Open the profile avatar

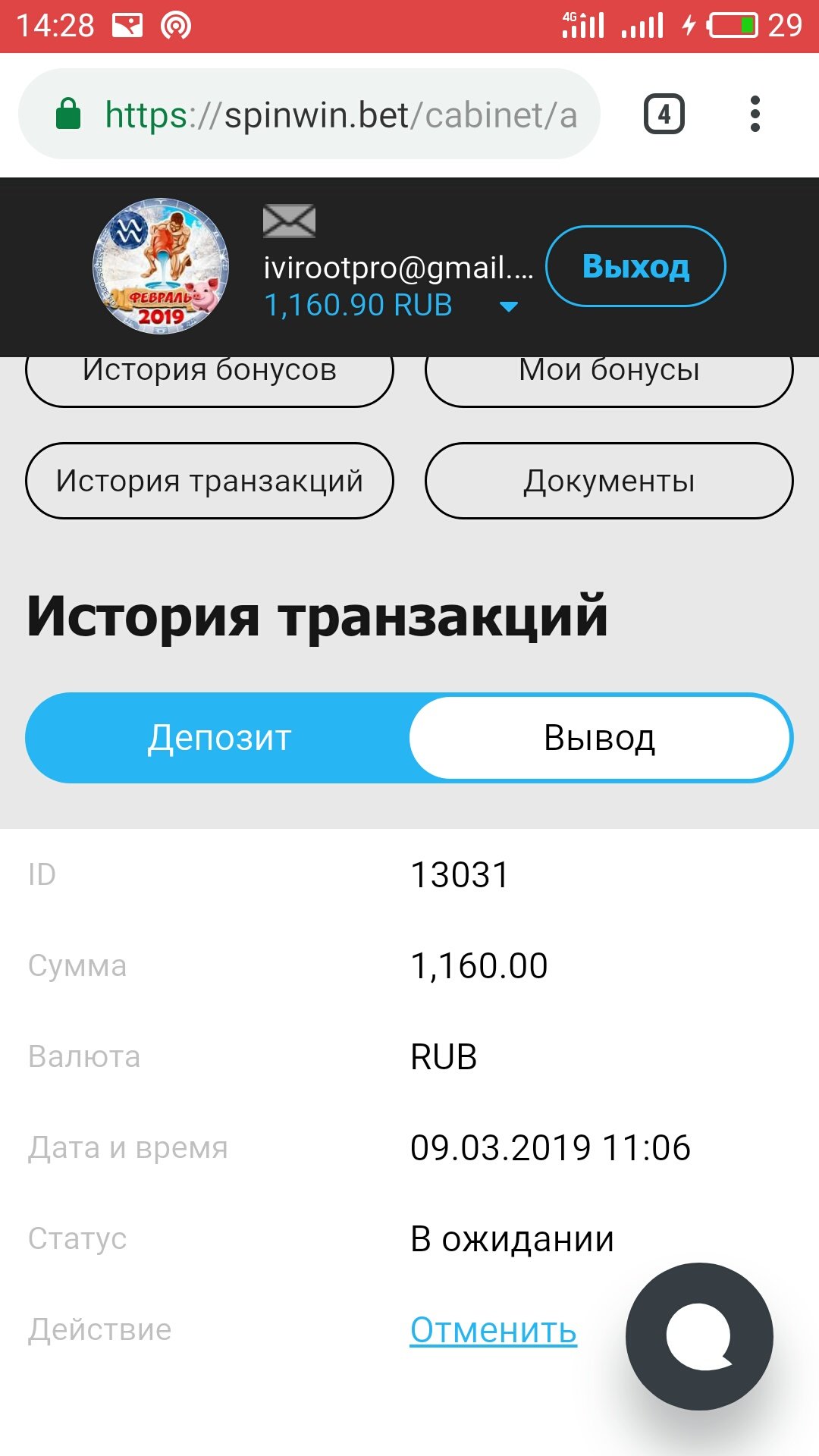161,266
